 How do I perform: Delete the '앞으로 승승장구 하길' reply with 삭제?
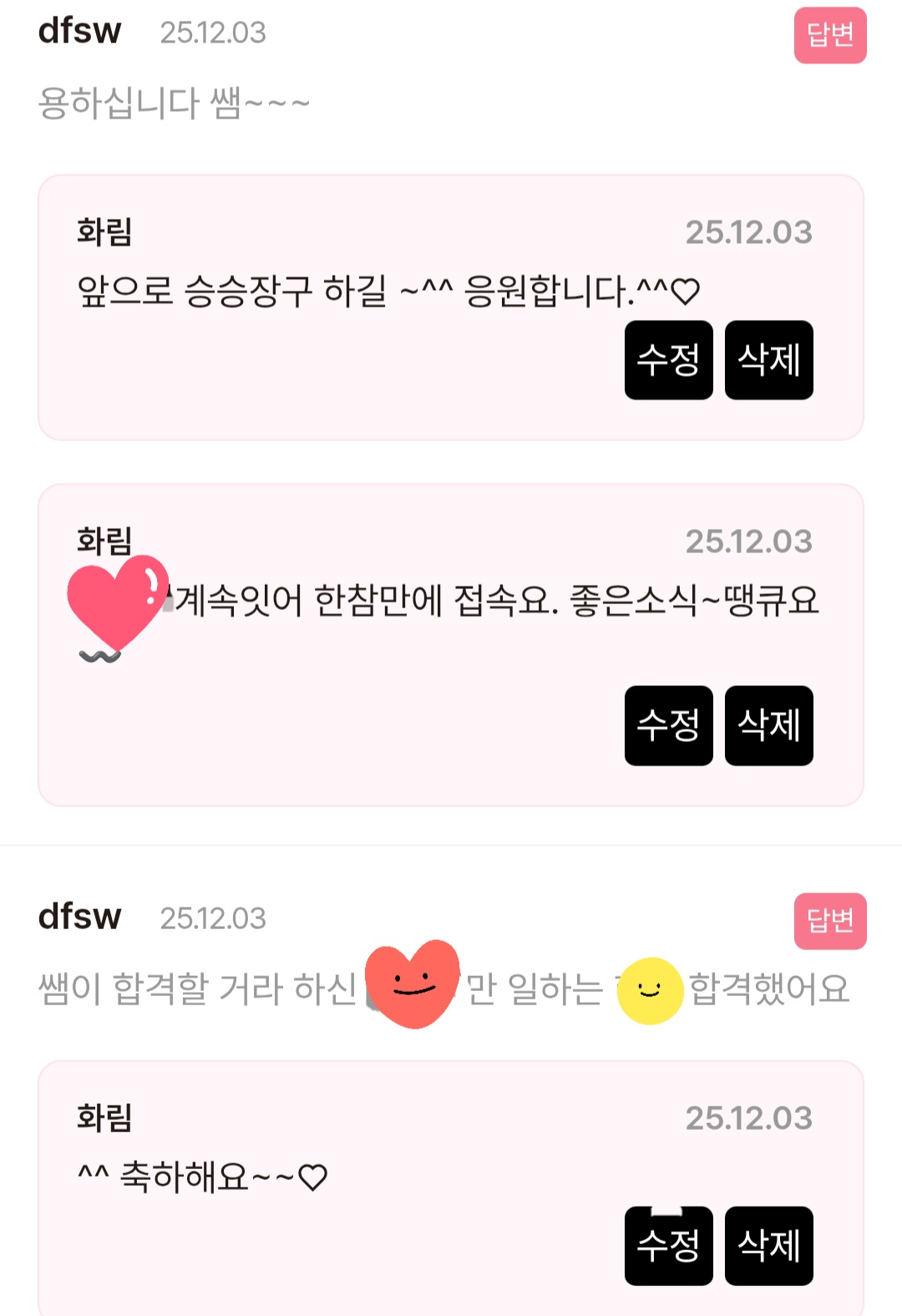coord(768,360)
